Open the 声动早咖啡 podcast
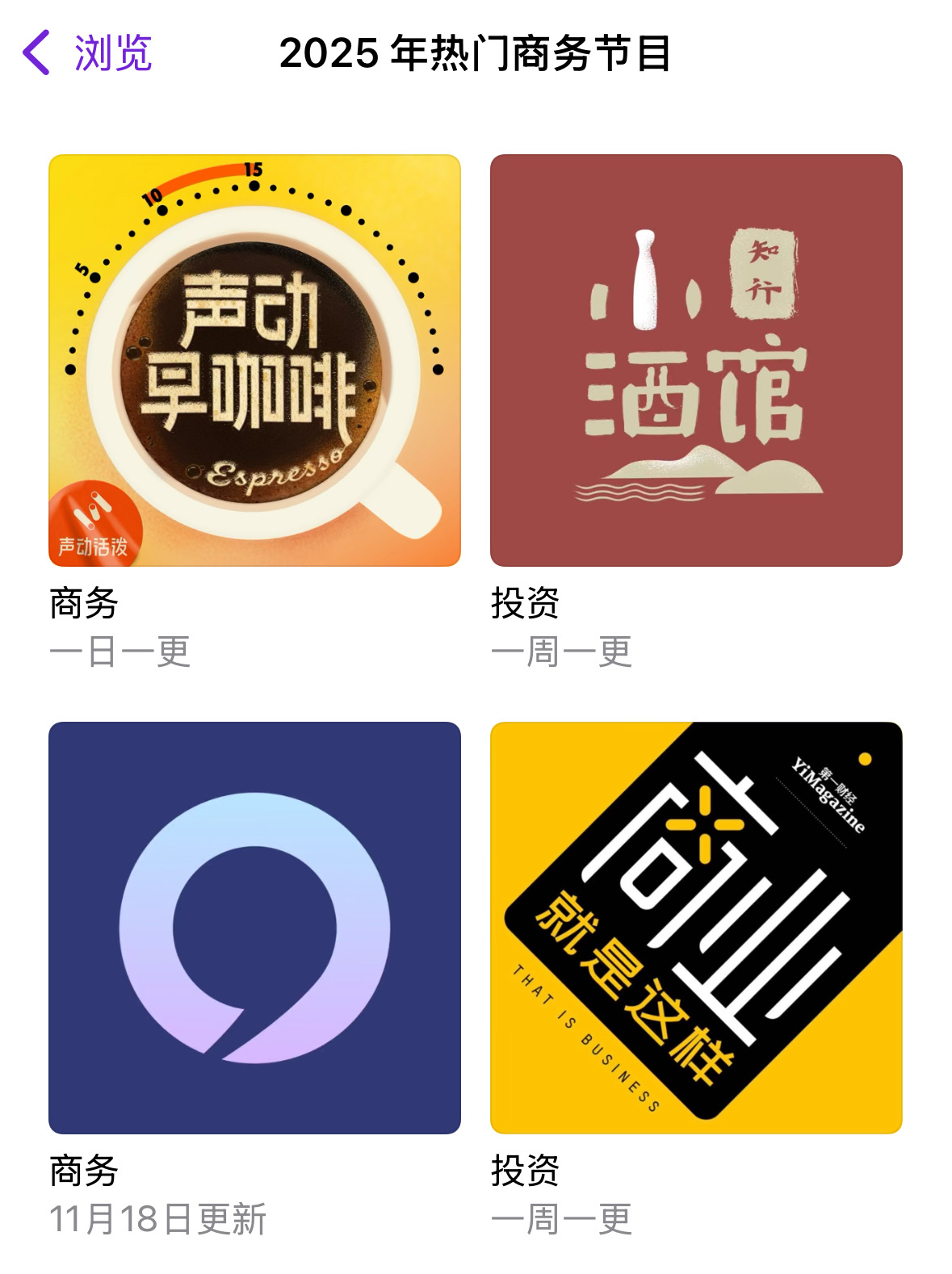This screenshot has width=952, height=1274. (x=254, y=360)
